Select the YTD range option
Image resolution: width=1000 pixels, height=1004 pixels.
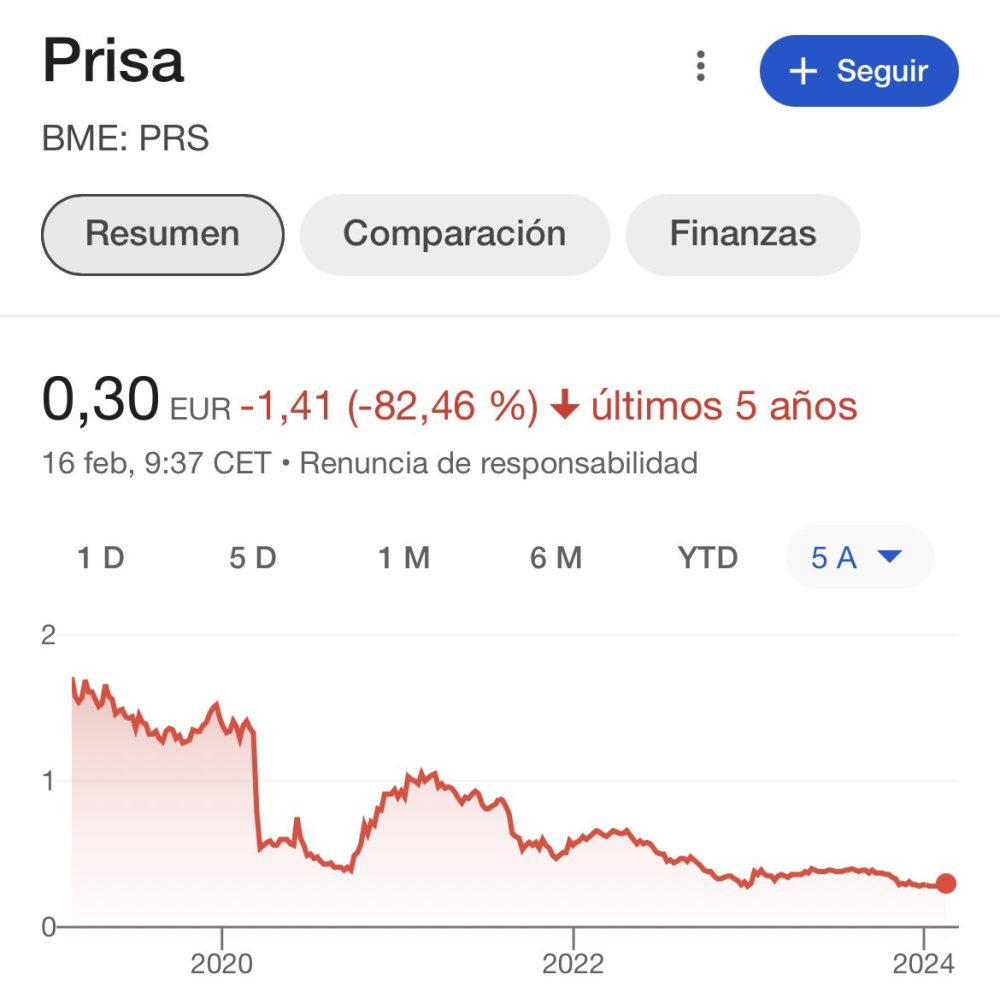click(x=707, y=558)
